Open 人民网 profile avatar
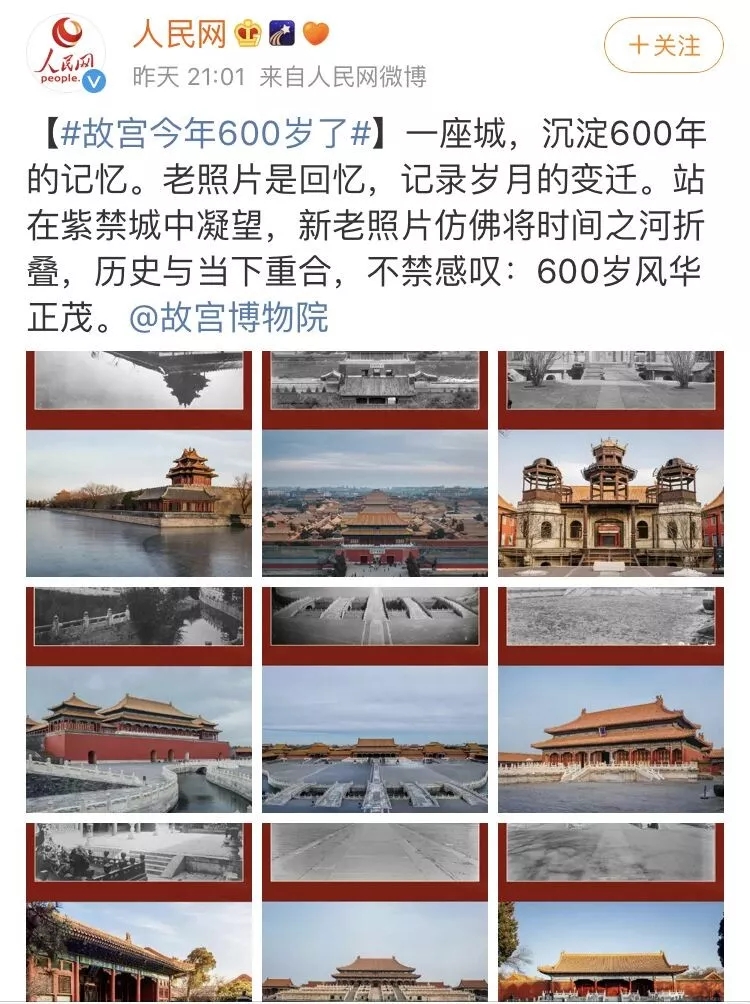Viewport: 750px width, 1004px height. coord(65,54)
